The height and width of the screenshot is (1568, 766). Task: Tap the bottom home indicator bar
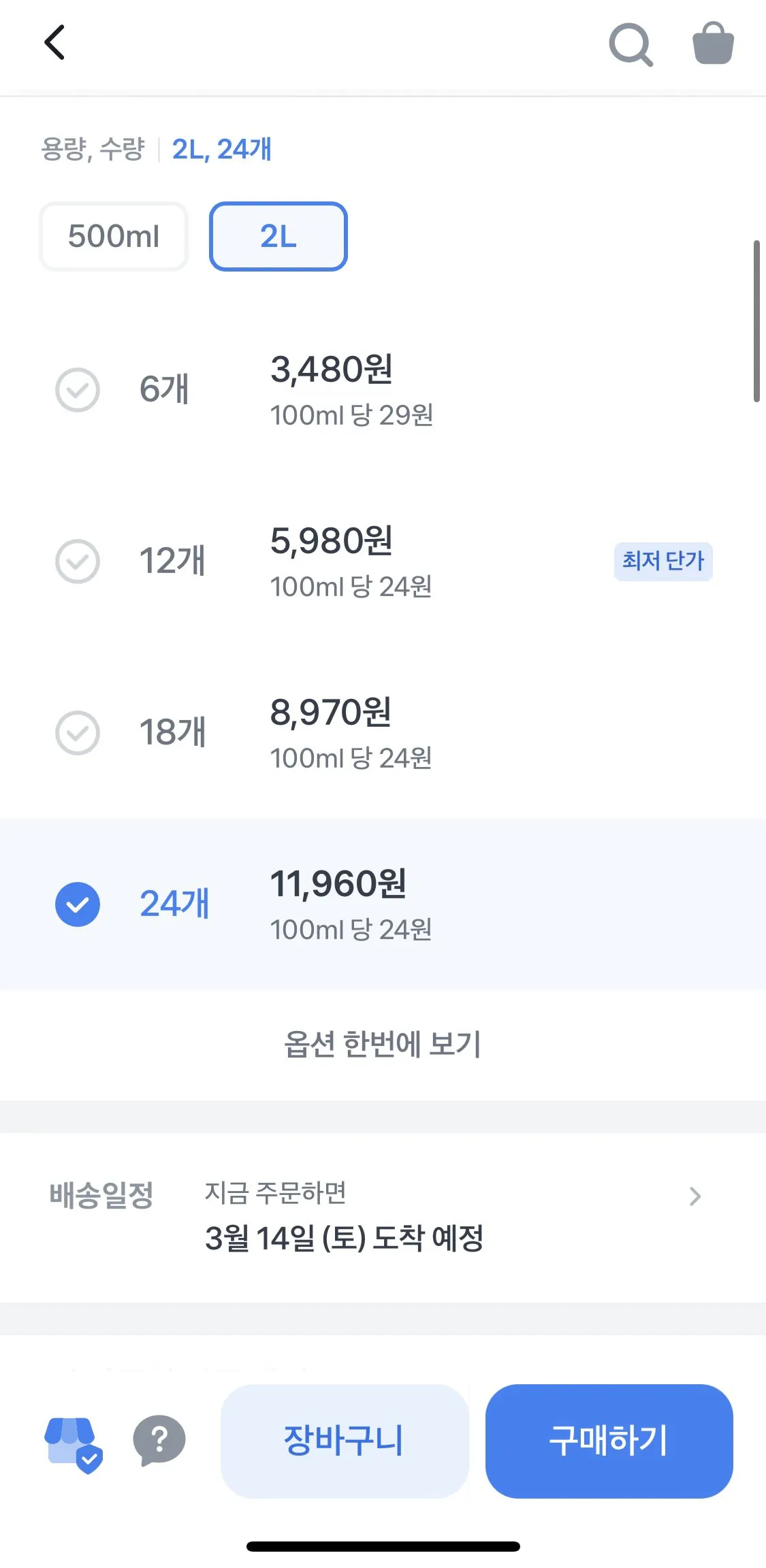[383, 1545]
